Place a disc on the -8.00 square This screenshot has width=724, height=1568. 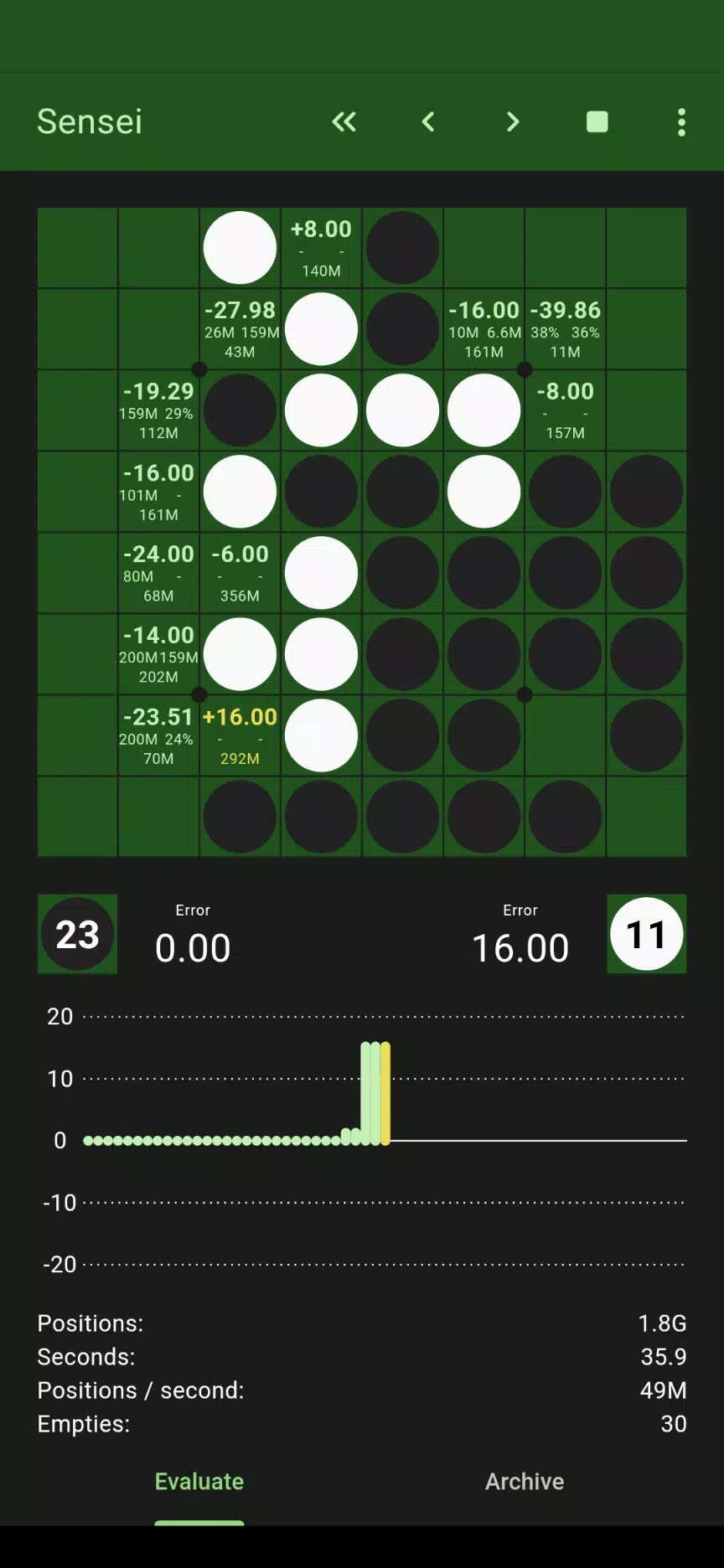565,410
